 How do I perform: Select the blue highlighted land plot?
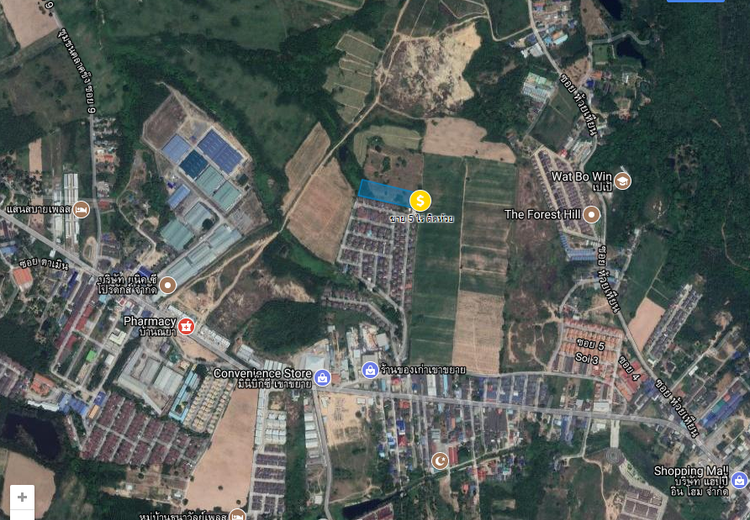point(383,192)
